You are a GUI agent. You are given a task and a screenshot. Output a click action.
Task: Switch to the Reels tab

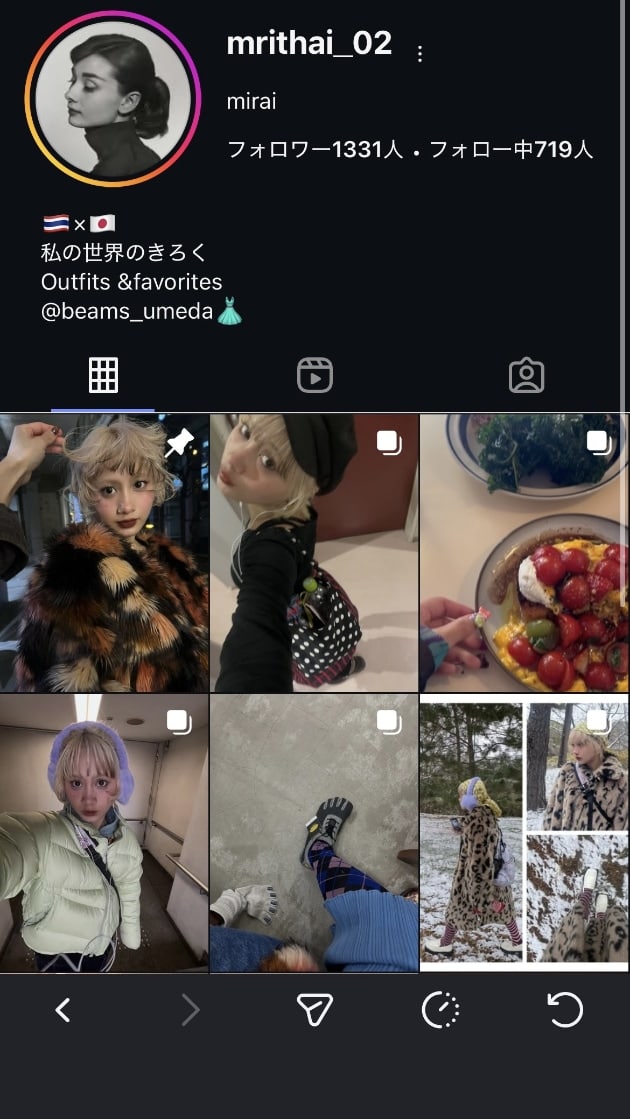pyautogui.click(x=315, y=375)
